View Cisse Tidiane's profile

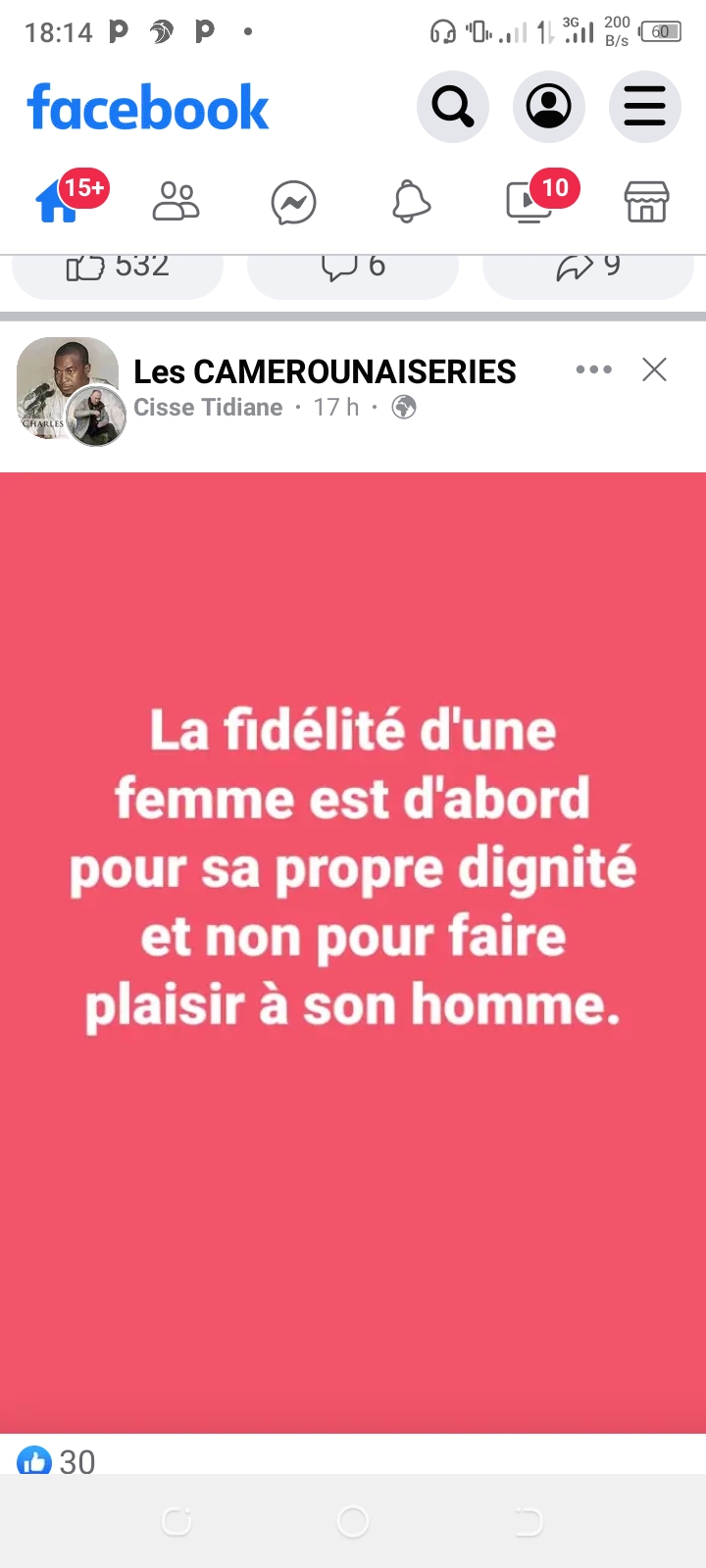pyautogui.click(x=208, y=408)
